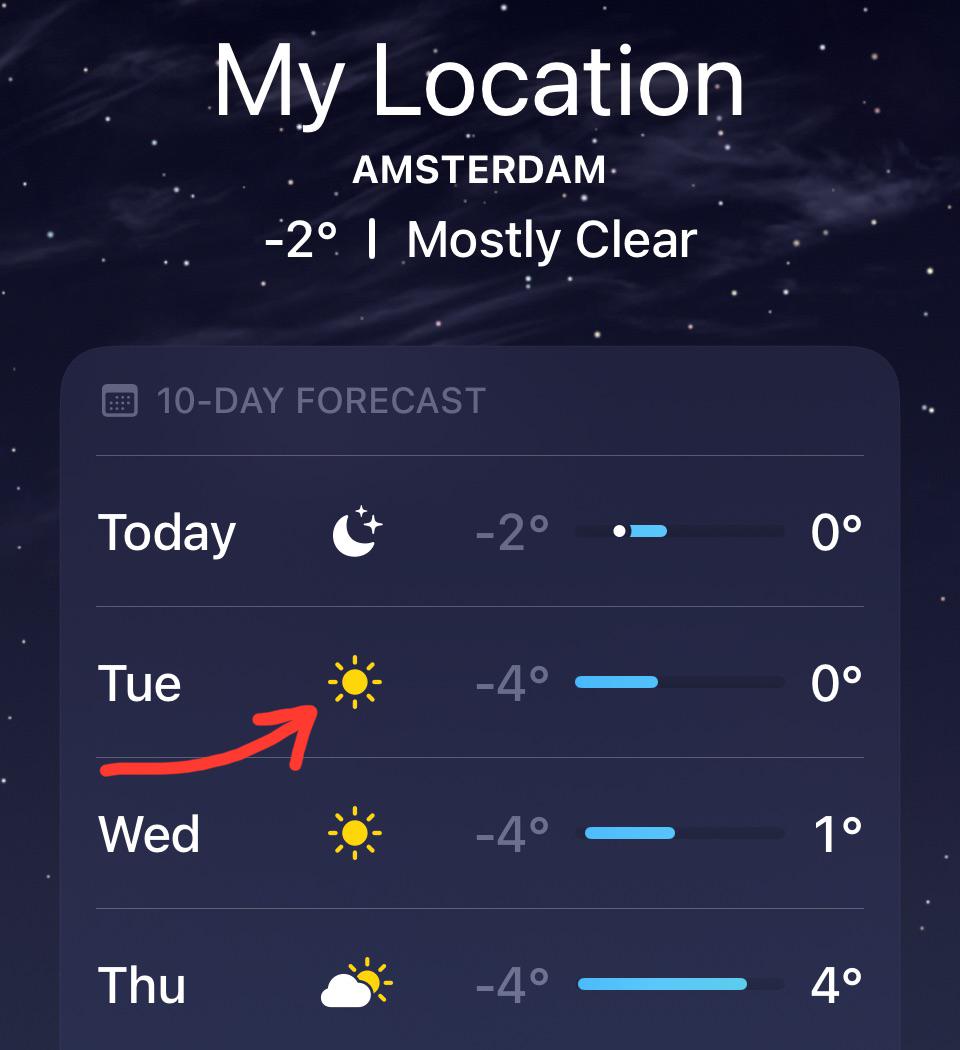Tap Tuesday's low temperature of -4°
This screenshot has width=960, height=1050.
point(510,681)
